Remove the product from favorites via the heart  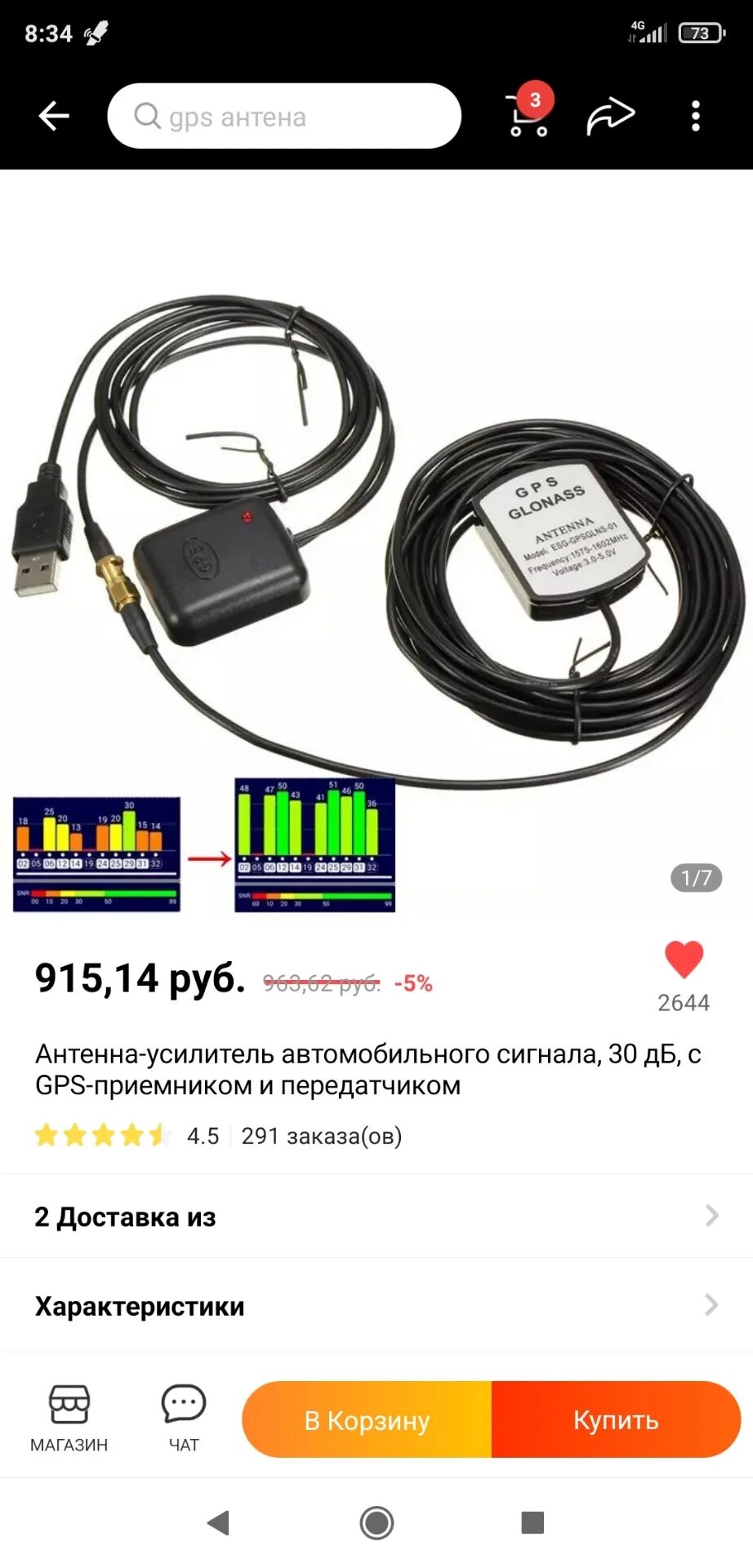tap(684, 960)
